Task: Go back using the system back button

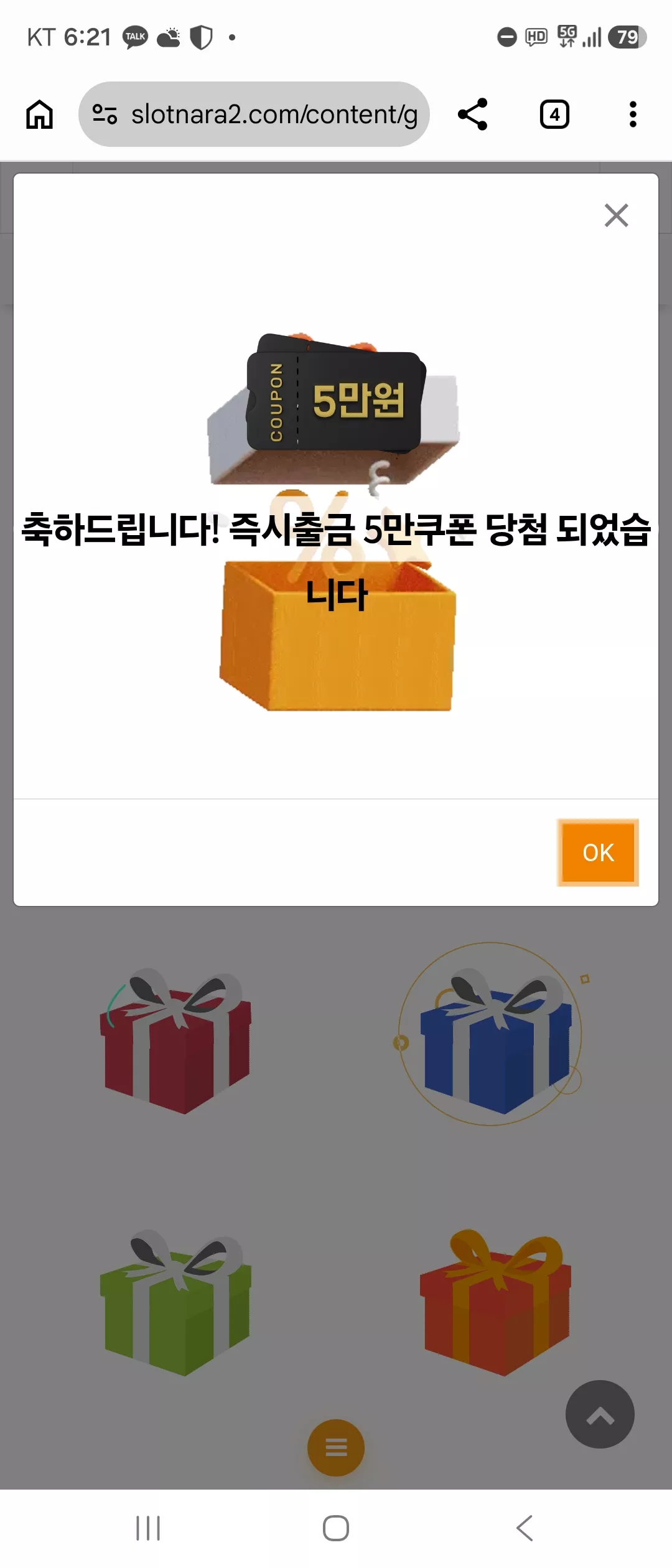Action: 525,1528
